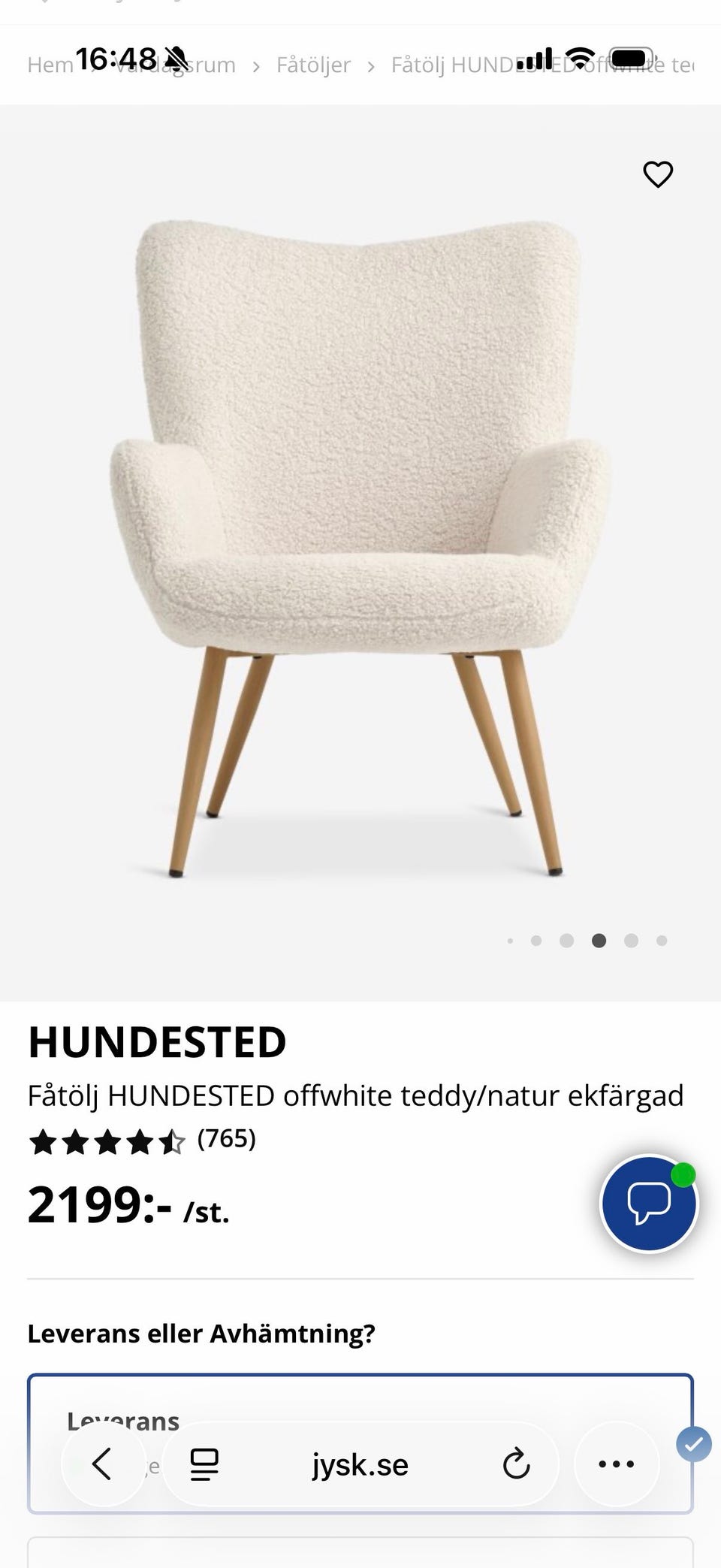Viewport: 721px width, 1568px height.
Task: Open the browser more options menu
Action: [616, 1464]
